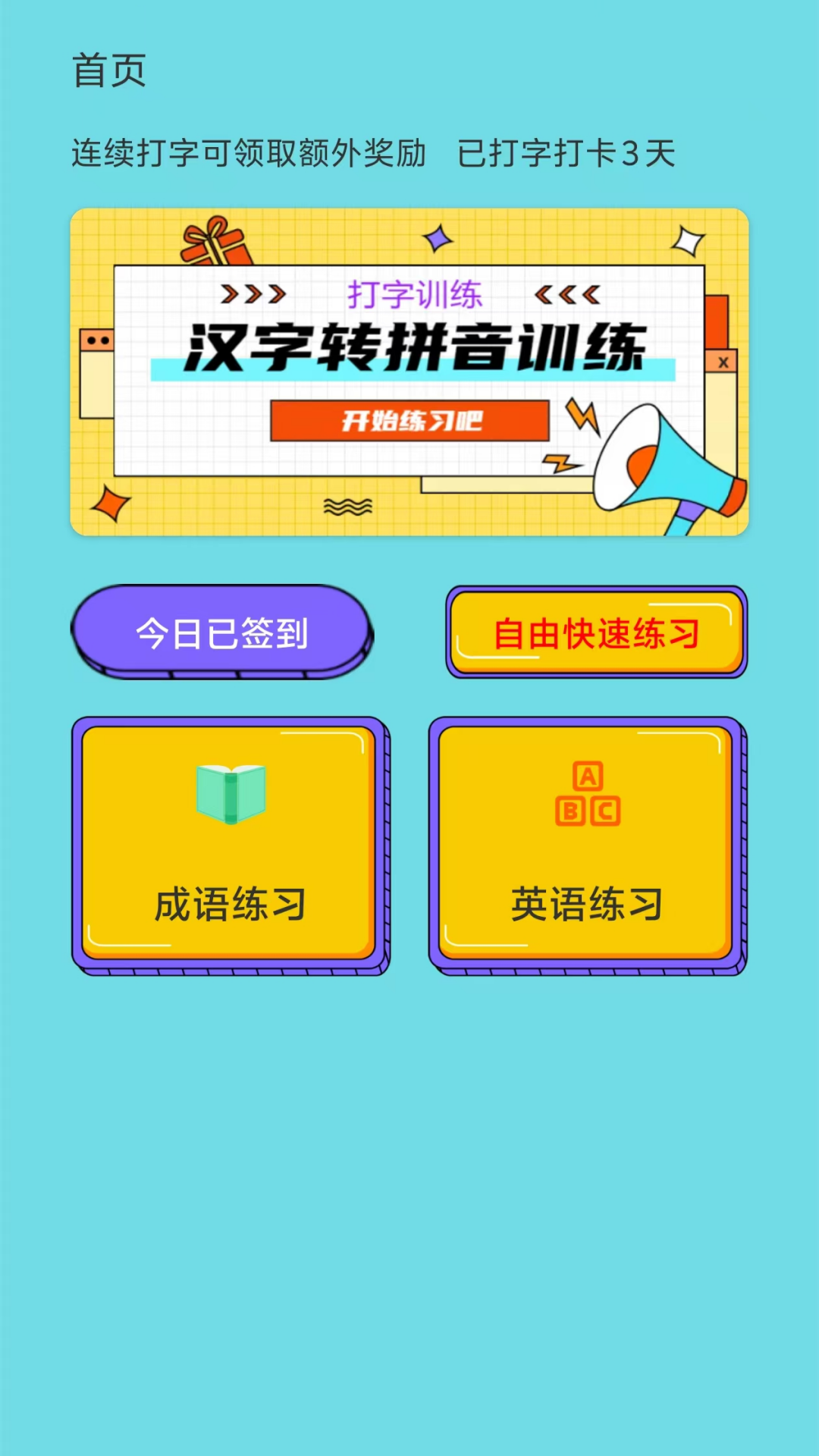Open the 英语练习 English practice card
The width and height of the screenshot is (819, 1456).
(587, 845)
